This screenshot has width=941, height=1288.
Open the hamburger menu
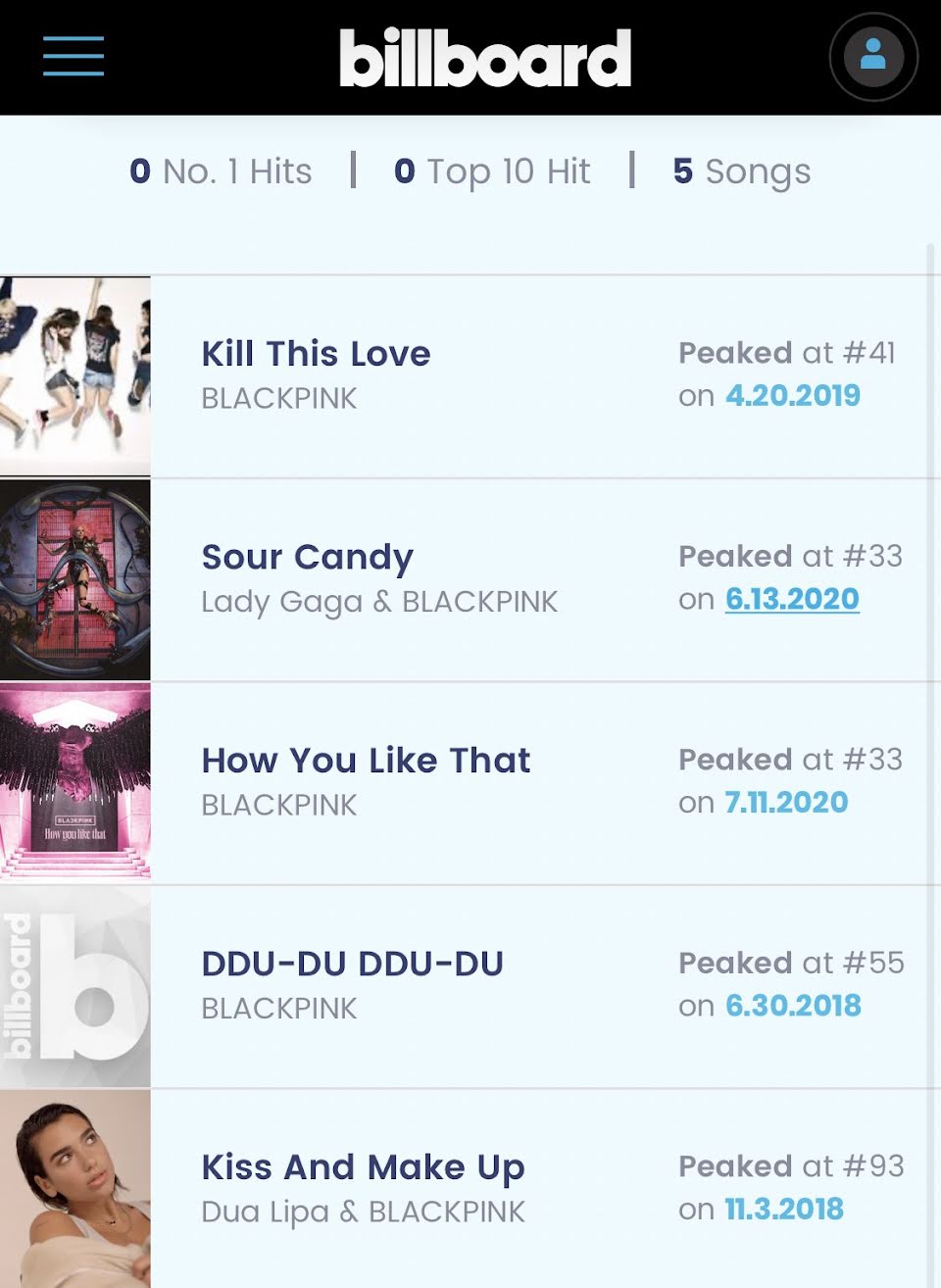[x=74, y=56]
